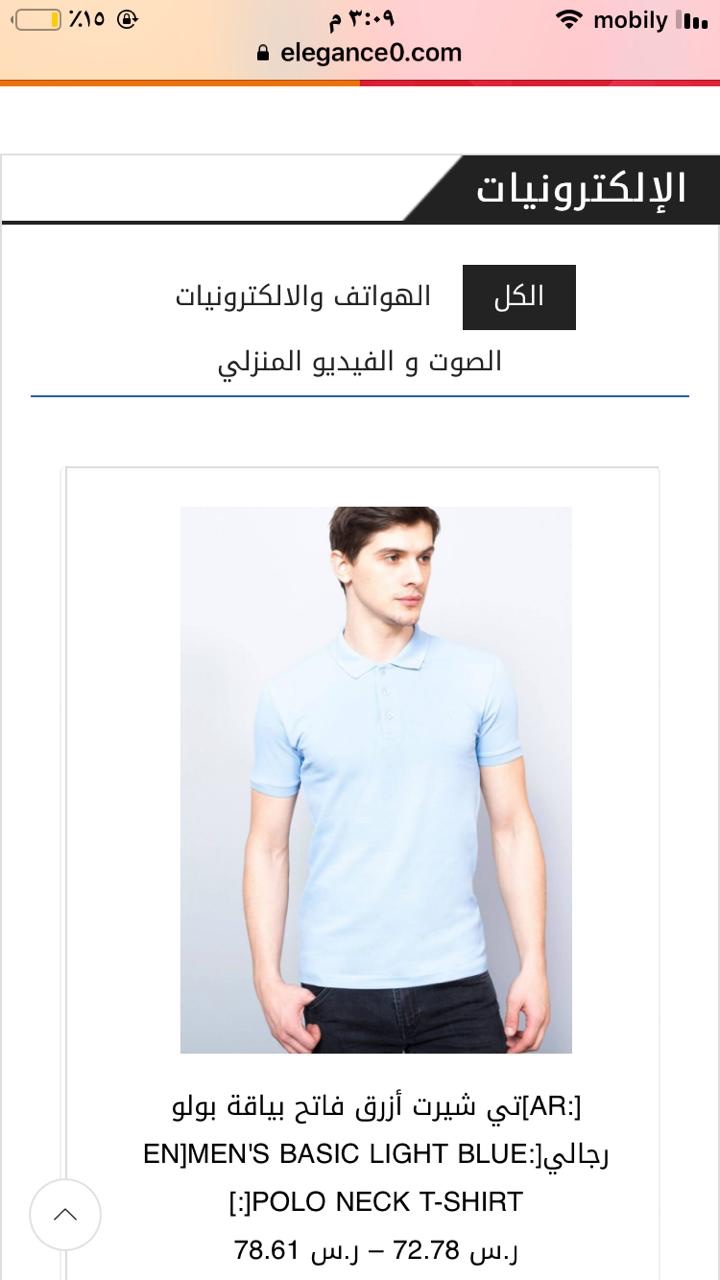The height and width of the screenshot is (1280, 720).
Task: Select the الكل filter tab
Action: (x=519, y=297)
